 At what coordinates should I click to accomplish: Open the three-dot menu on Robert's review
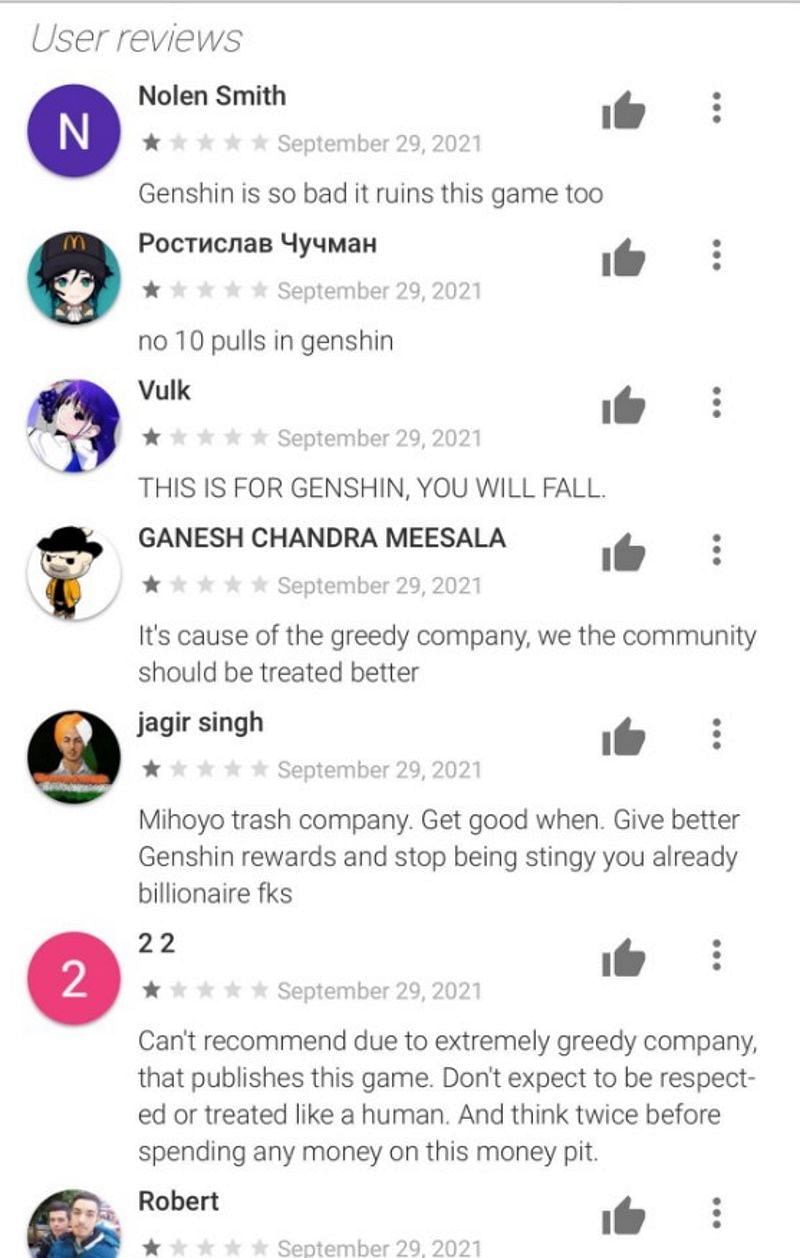716,1211
